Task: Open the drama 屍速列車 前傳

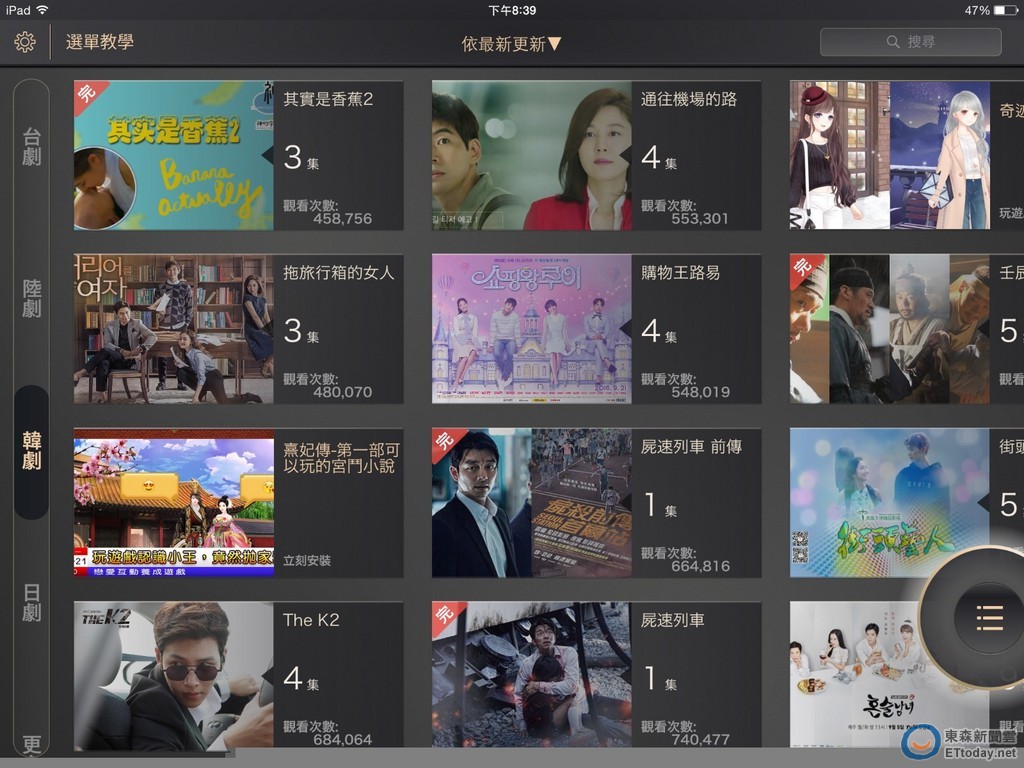Action: [x=596, y=503]
